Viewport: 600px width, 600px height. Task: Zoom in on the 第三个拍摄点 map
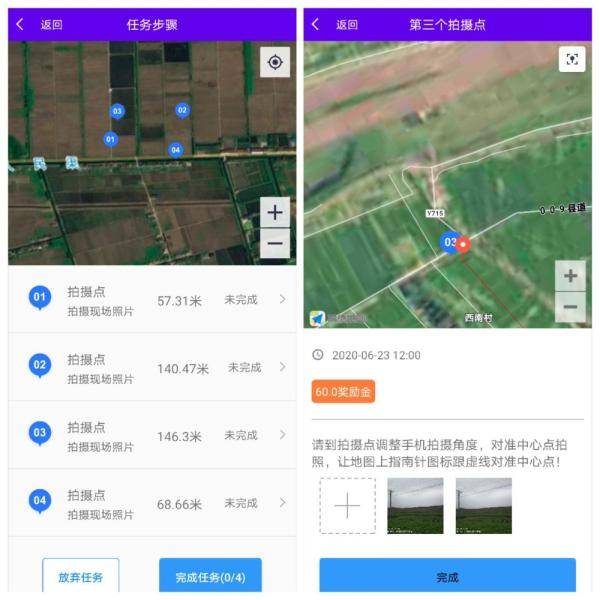570,276
